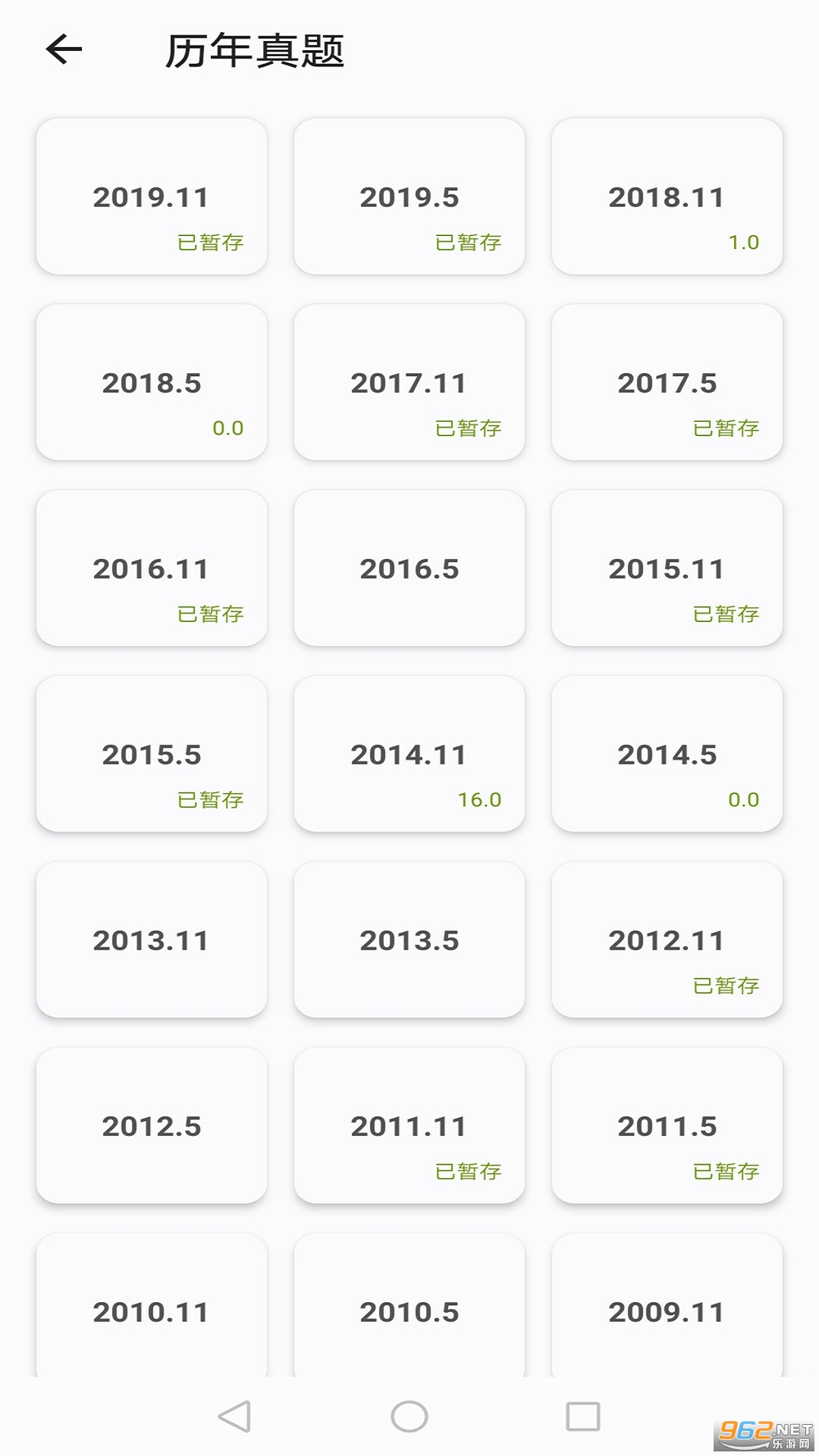Choose the 2016.11 exam paper

pos(152,569)
